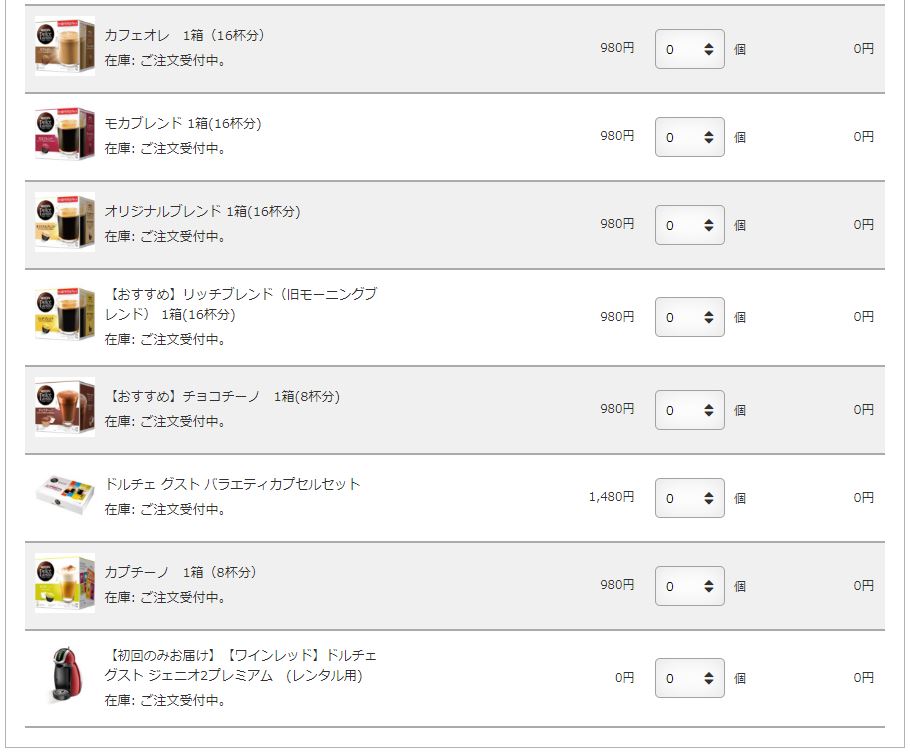Open quantity selector for カフェオレ
The width and height of the screenshot is (910, 752).
[x=689, y=49]
